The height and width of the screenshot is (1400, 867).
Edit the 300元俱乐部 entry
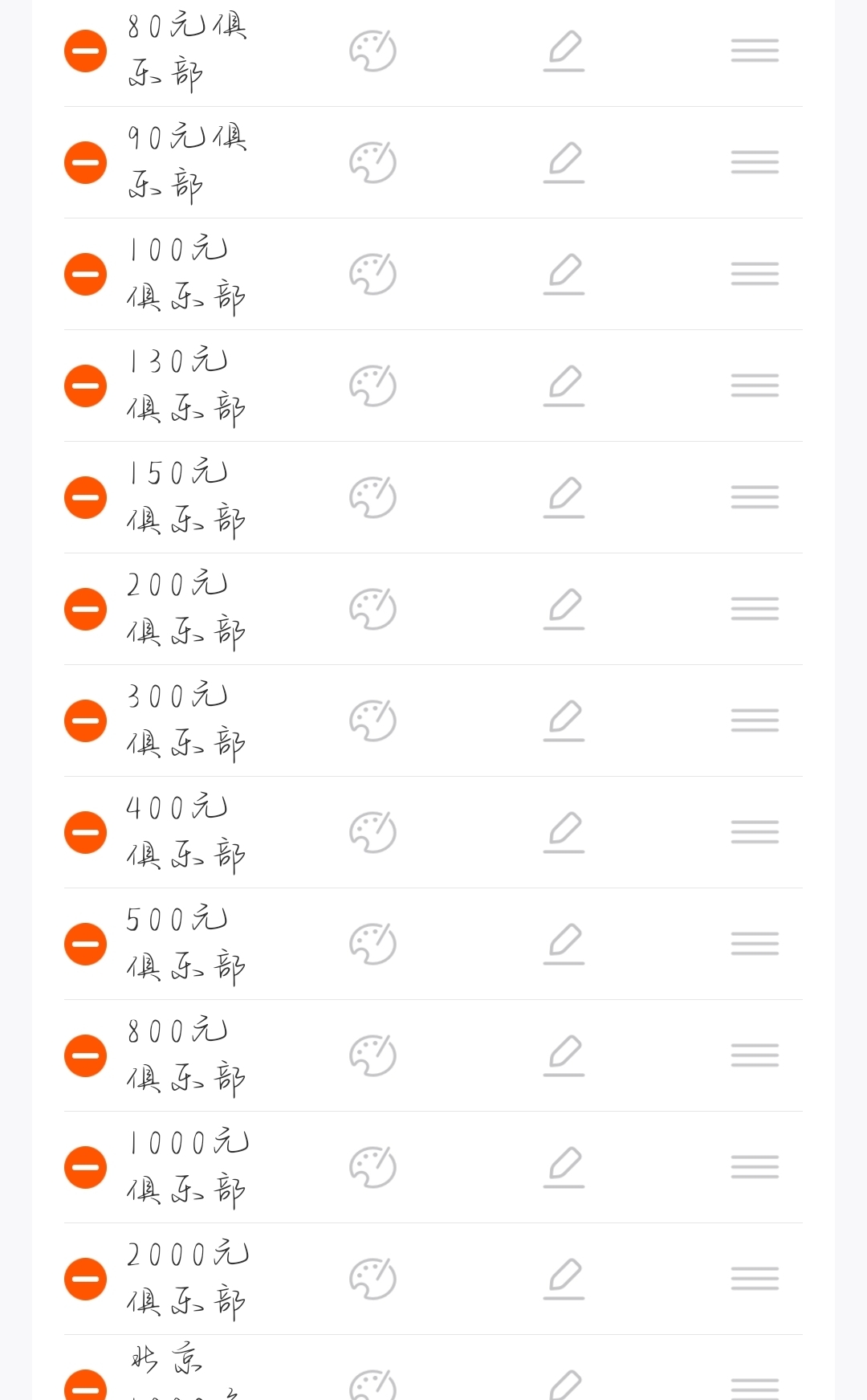point(564,720)
